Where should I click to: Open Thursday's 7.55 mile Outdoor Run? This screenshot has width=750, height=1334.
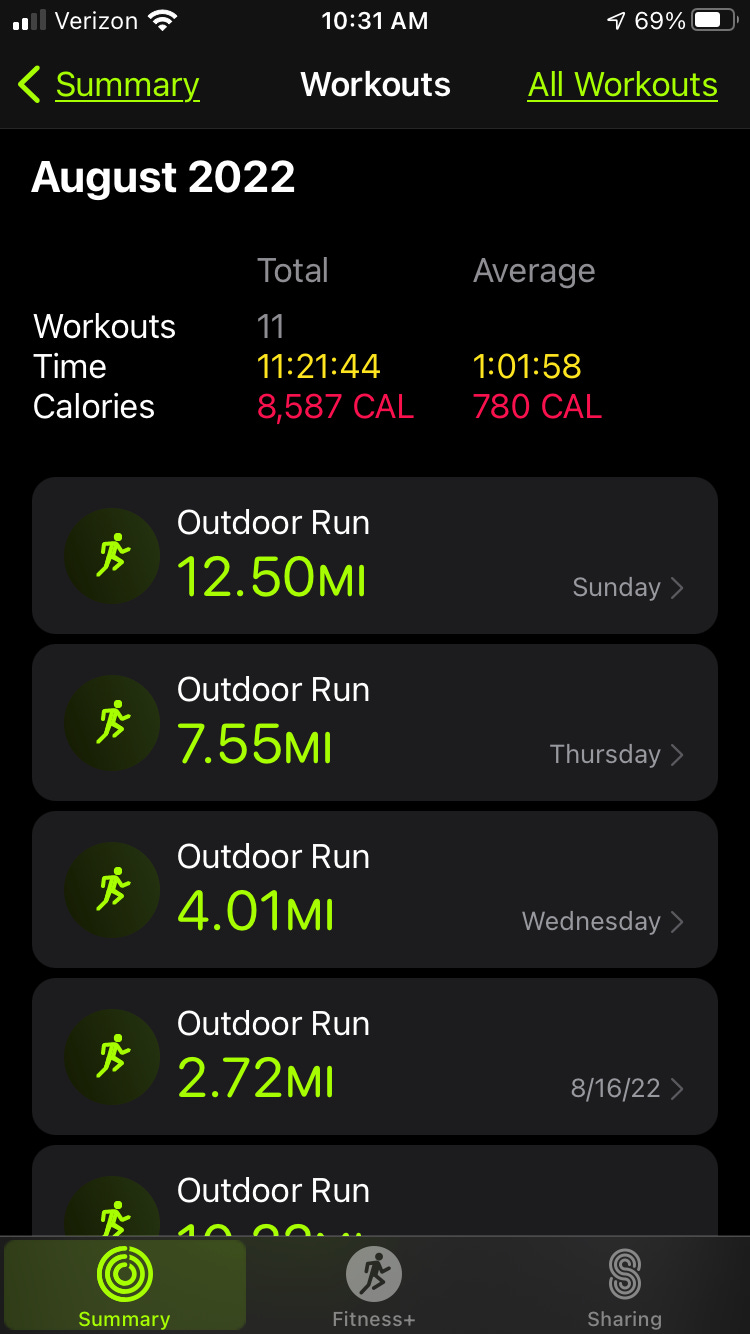375,722
